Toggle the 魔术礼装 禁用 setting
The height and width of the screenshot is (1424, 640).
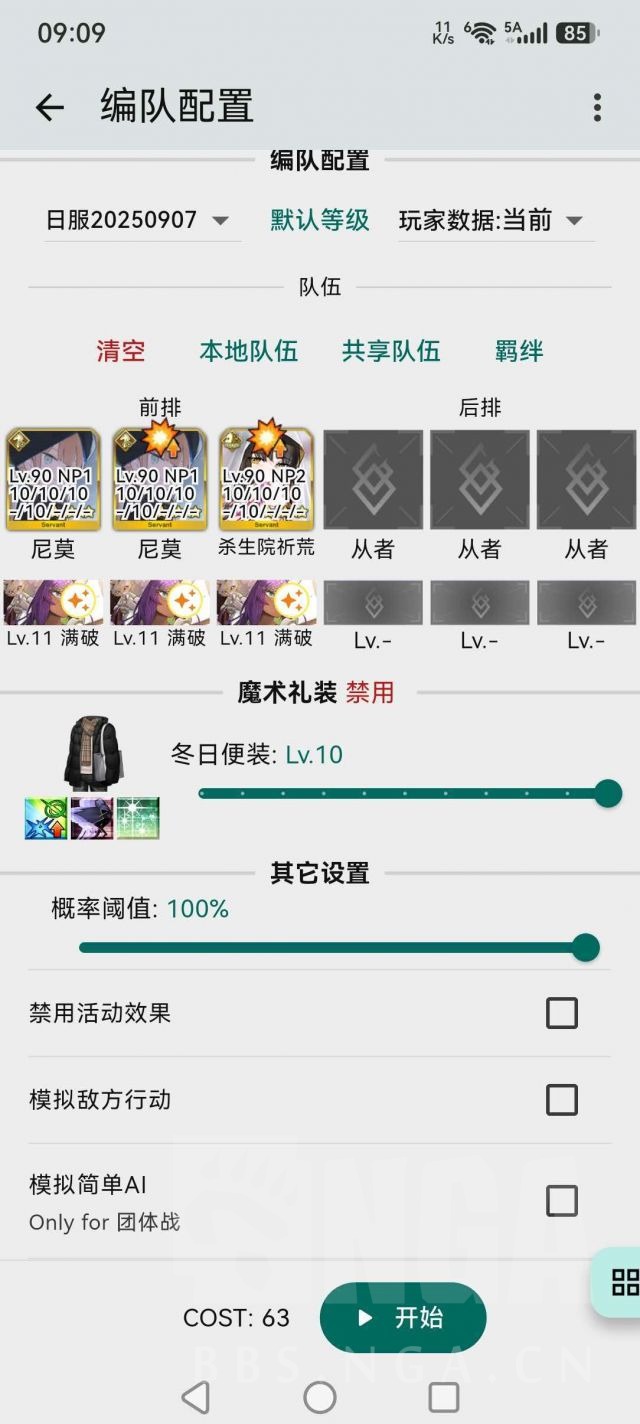370,692
